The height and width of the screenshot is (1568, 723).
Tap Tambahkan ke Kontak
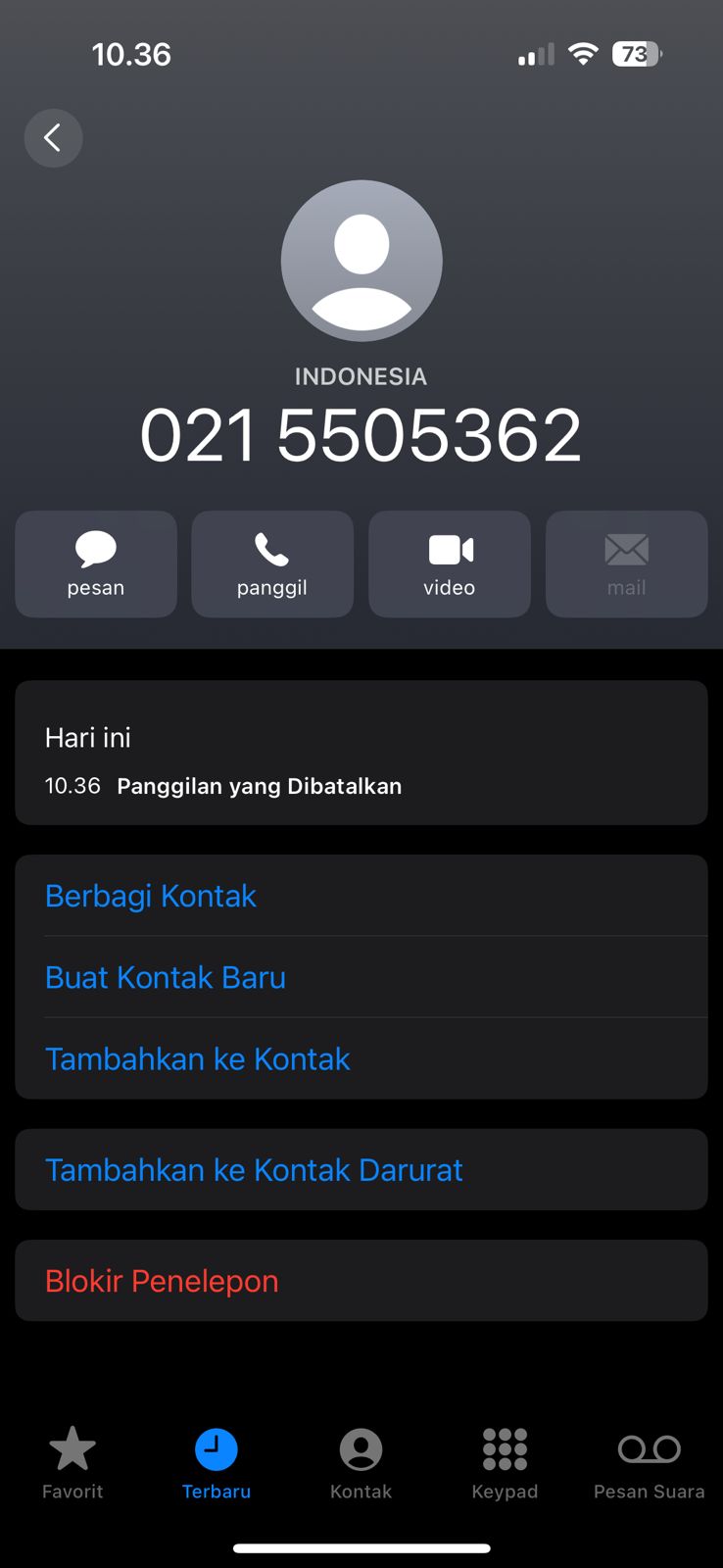(x=198, y=1058)
